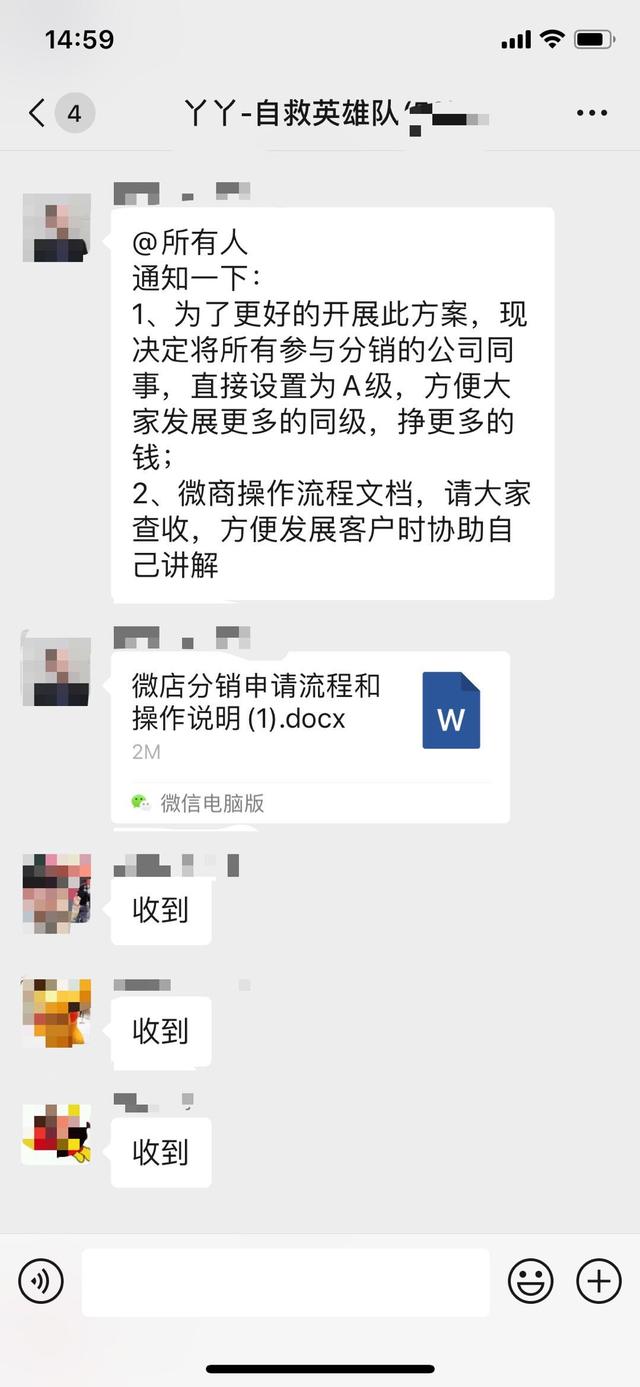The height and width of the screenshot is (1387, 640).
Task: Open the group chat overflow menu
Action: pyautogui.click(x=592, y=113)
